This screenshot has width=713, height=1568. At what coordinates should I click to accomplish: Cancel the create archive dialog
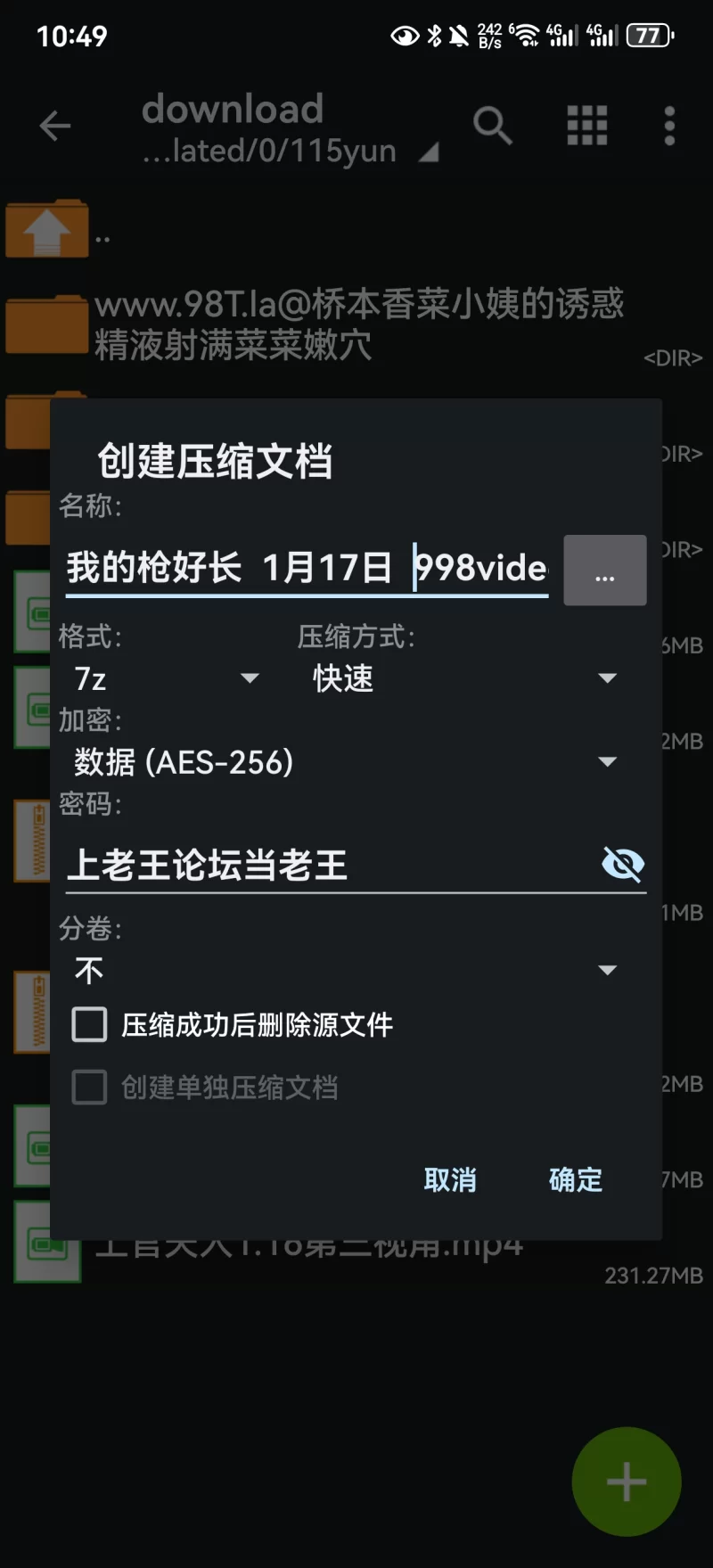click(450, 1179)
